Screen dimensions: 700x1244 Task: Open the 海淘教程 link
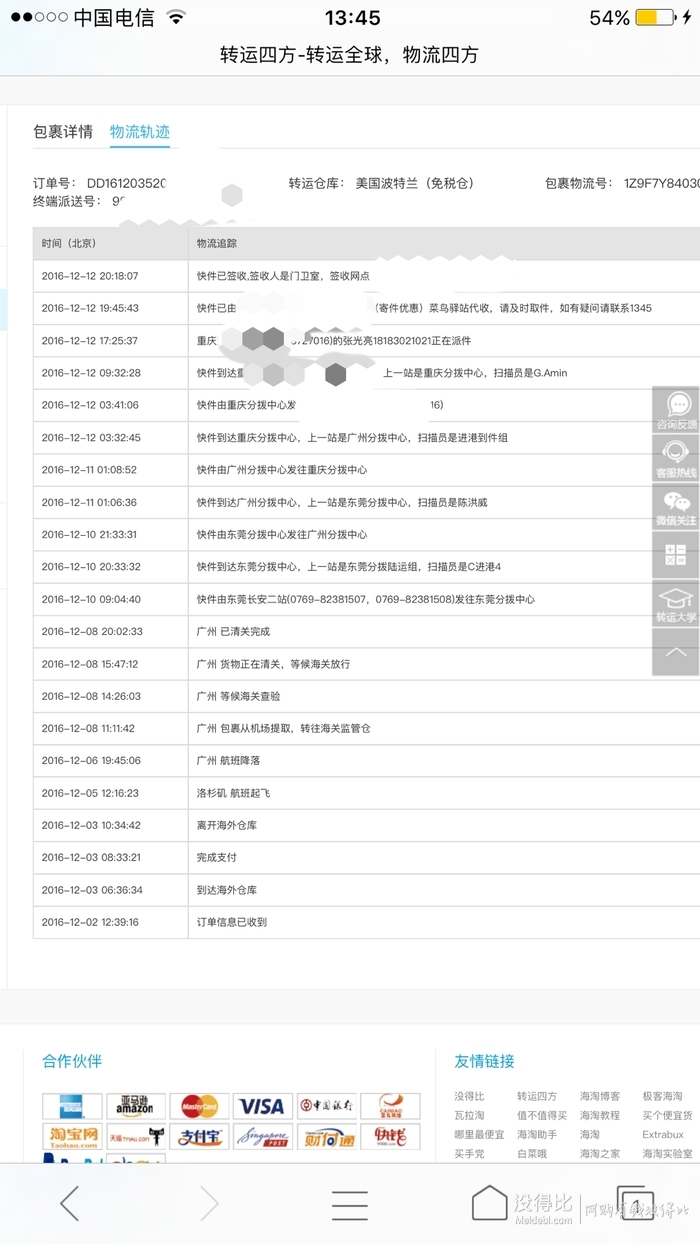600,1115
